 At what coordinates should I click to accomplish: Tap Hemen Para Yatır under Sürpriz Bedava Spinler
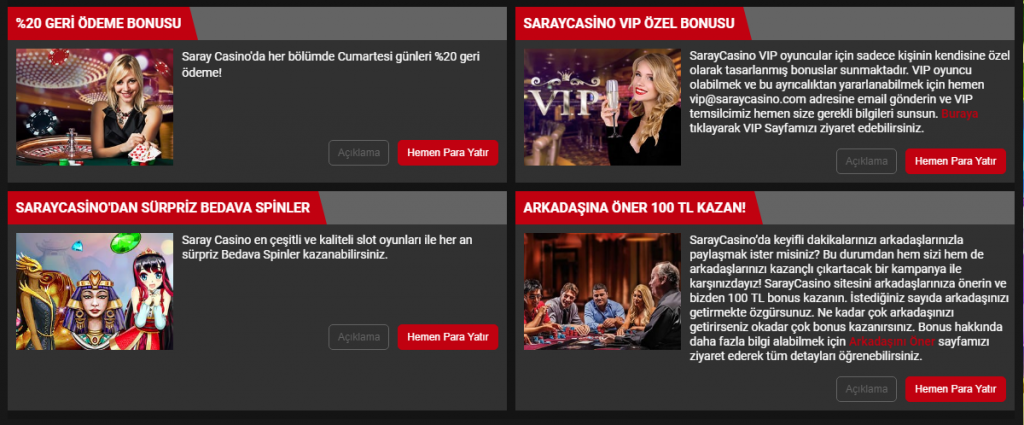tap(447, 337)
